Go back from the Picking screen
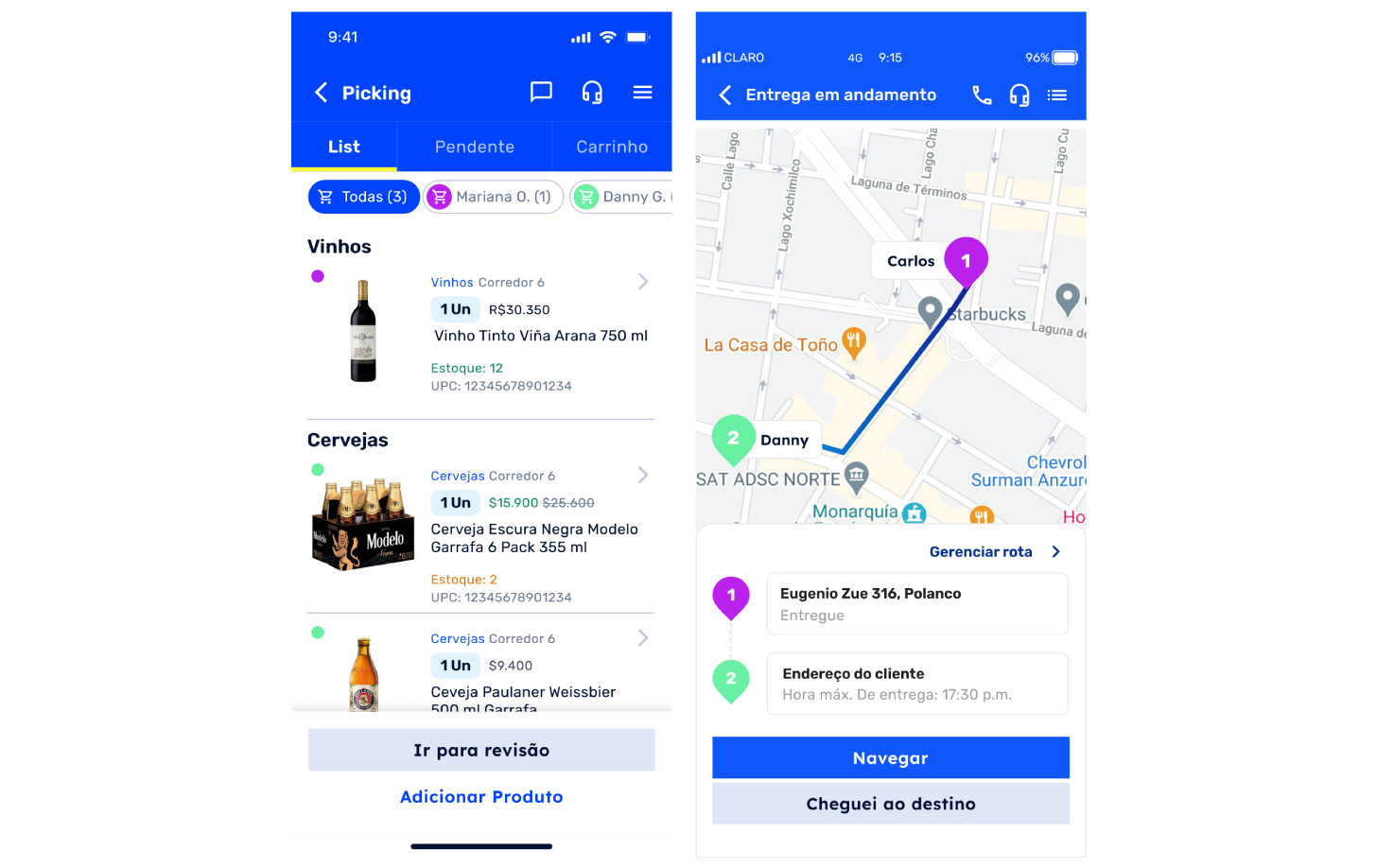This screenshot has height=868, width=1376. pyautogui.click(x=322, y=93)
